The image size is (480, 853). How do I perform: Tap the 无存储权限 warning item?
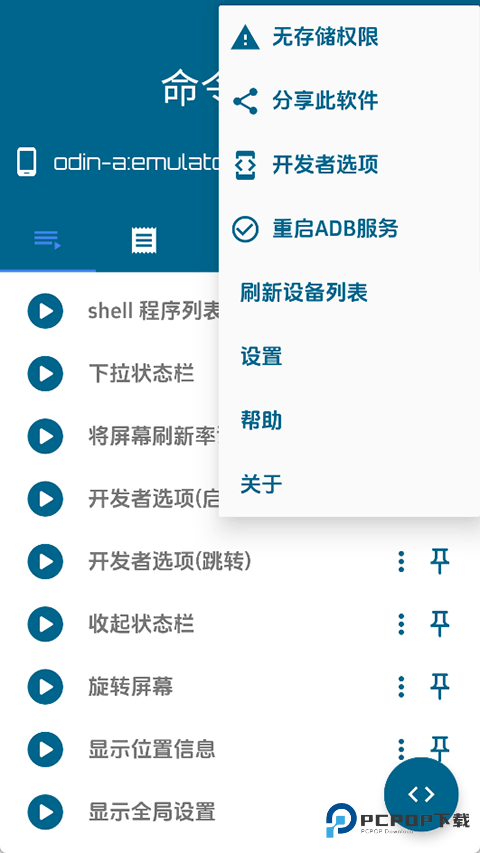click(349, 38)
